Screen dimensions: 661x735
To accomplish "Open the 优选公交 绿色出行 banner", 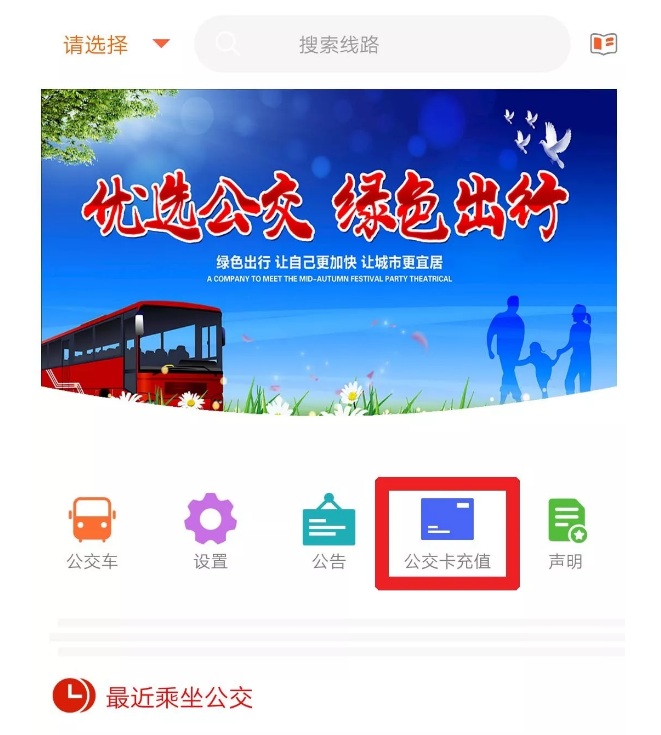I will [x=329, y=250].
